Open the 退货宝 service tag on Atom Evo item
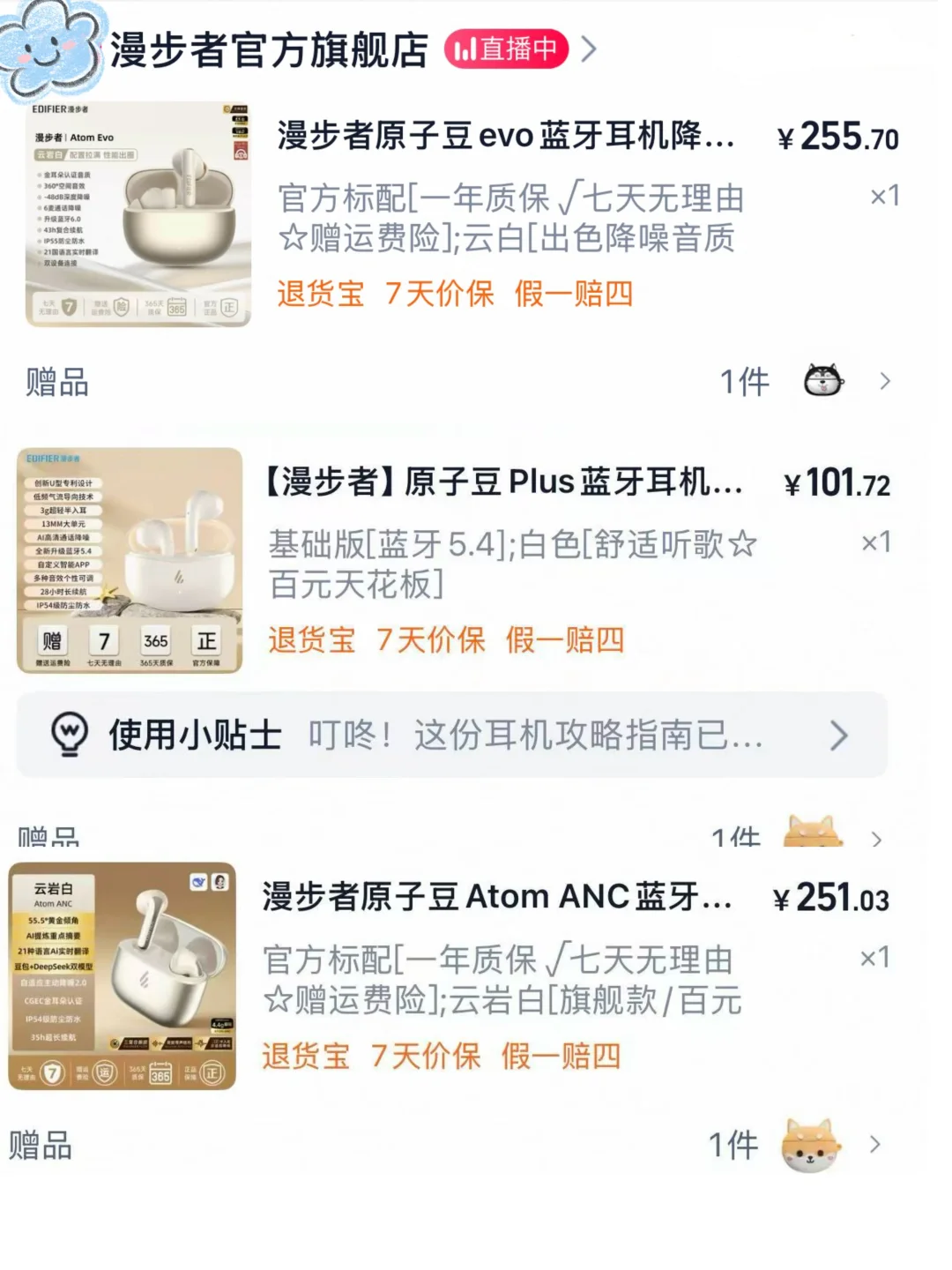Viewport: 952px width, 1270px height. [x=318, y=295]
